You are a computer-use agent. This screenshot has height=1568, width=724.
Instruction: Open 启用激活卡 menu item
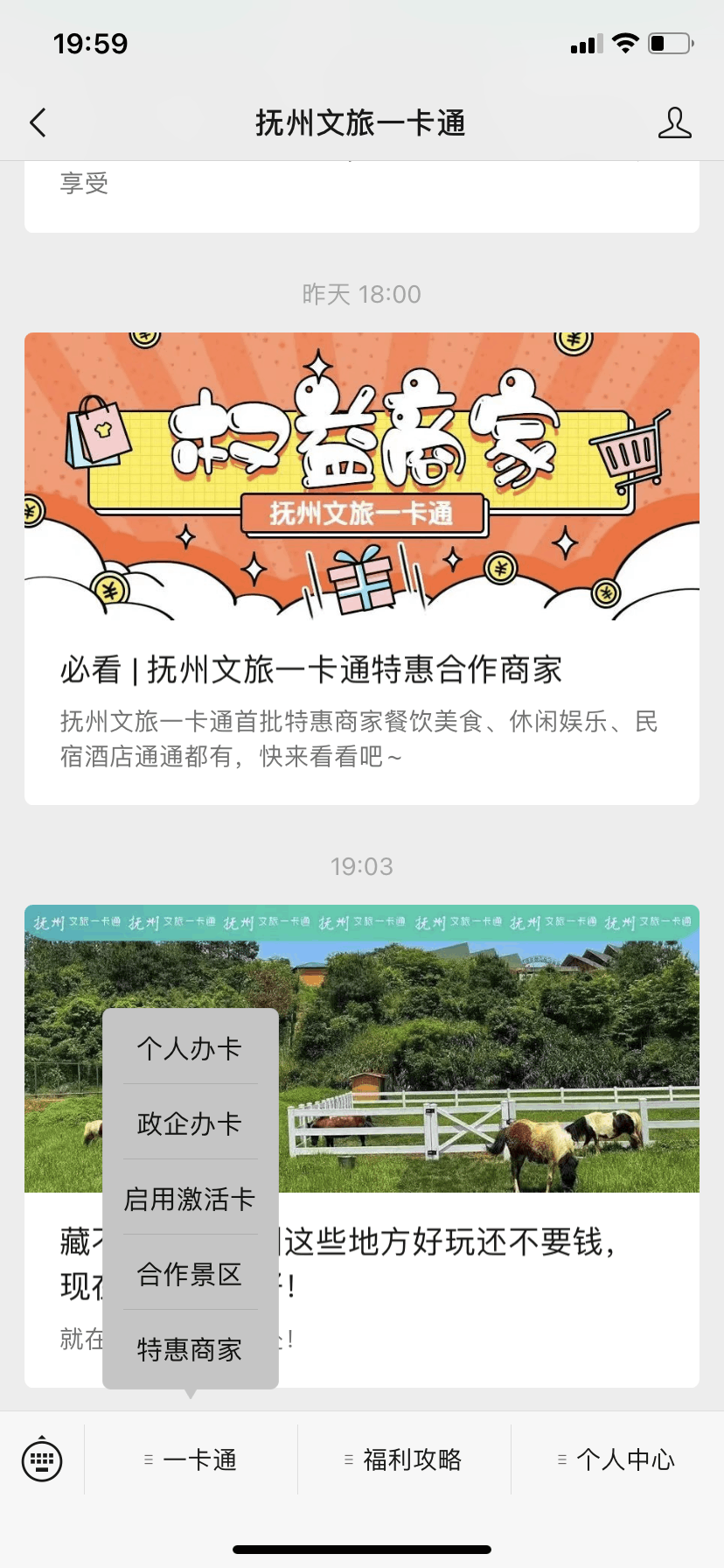click(x=190, y=1199)
